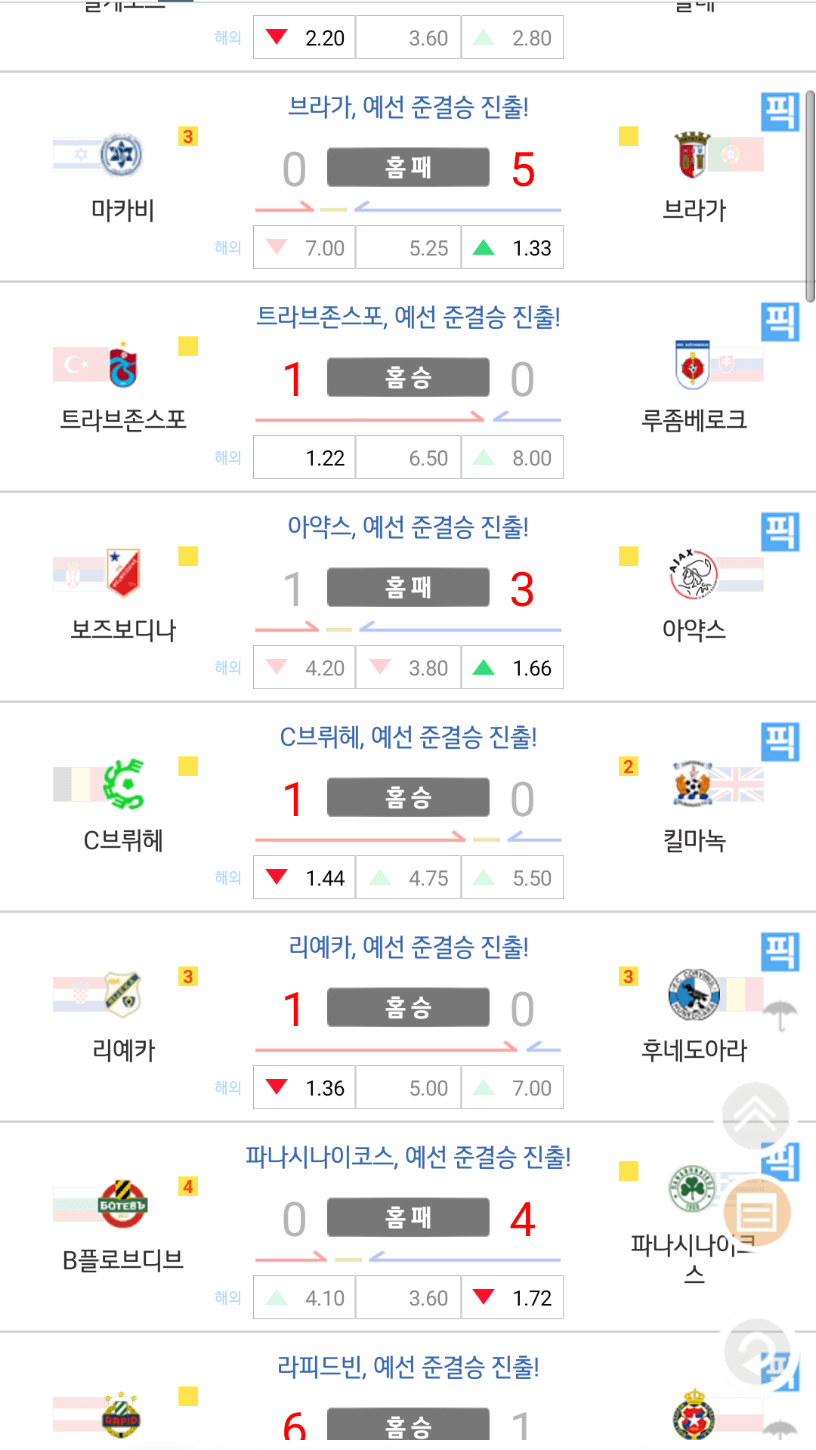Tap the floating refresh arrow button
The width and height of the screenshot is (816, 1450).
[x=756, y=1352]
